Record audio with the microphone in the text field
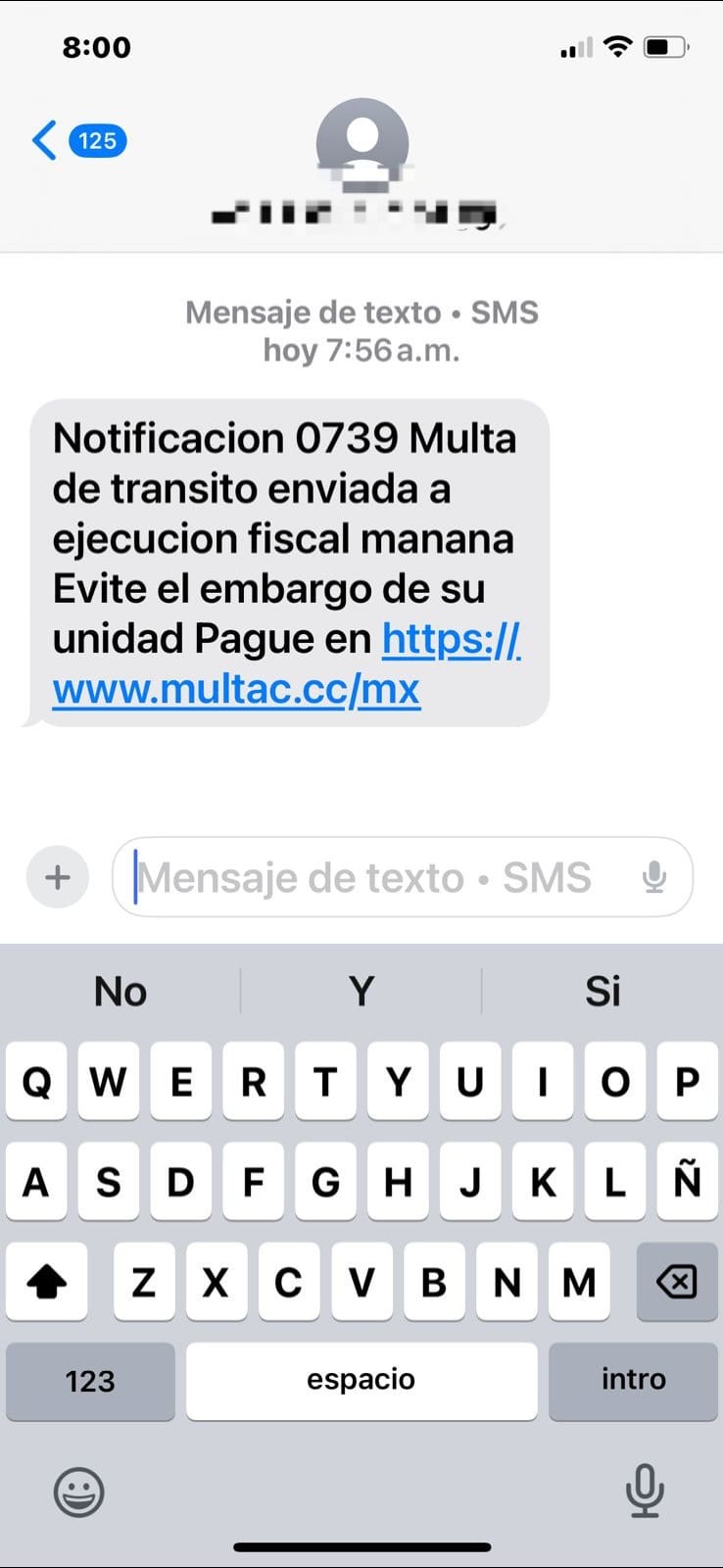Image resolution: width=723 pixels, height=1568 pixels. (654, 877)
